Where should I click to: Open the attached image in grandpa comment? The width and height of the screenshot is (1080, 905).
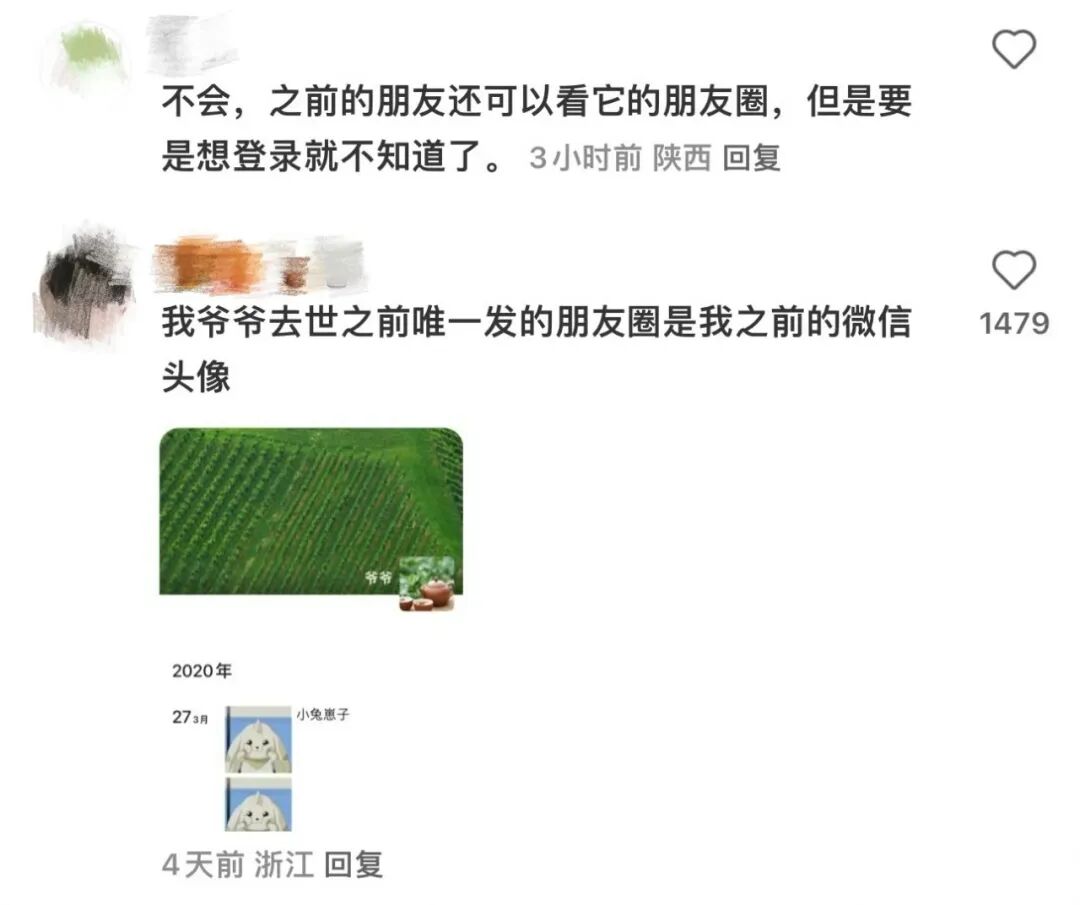(x=311, y=630)
